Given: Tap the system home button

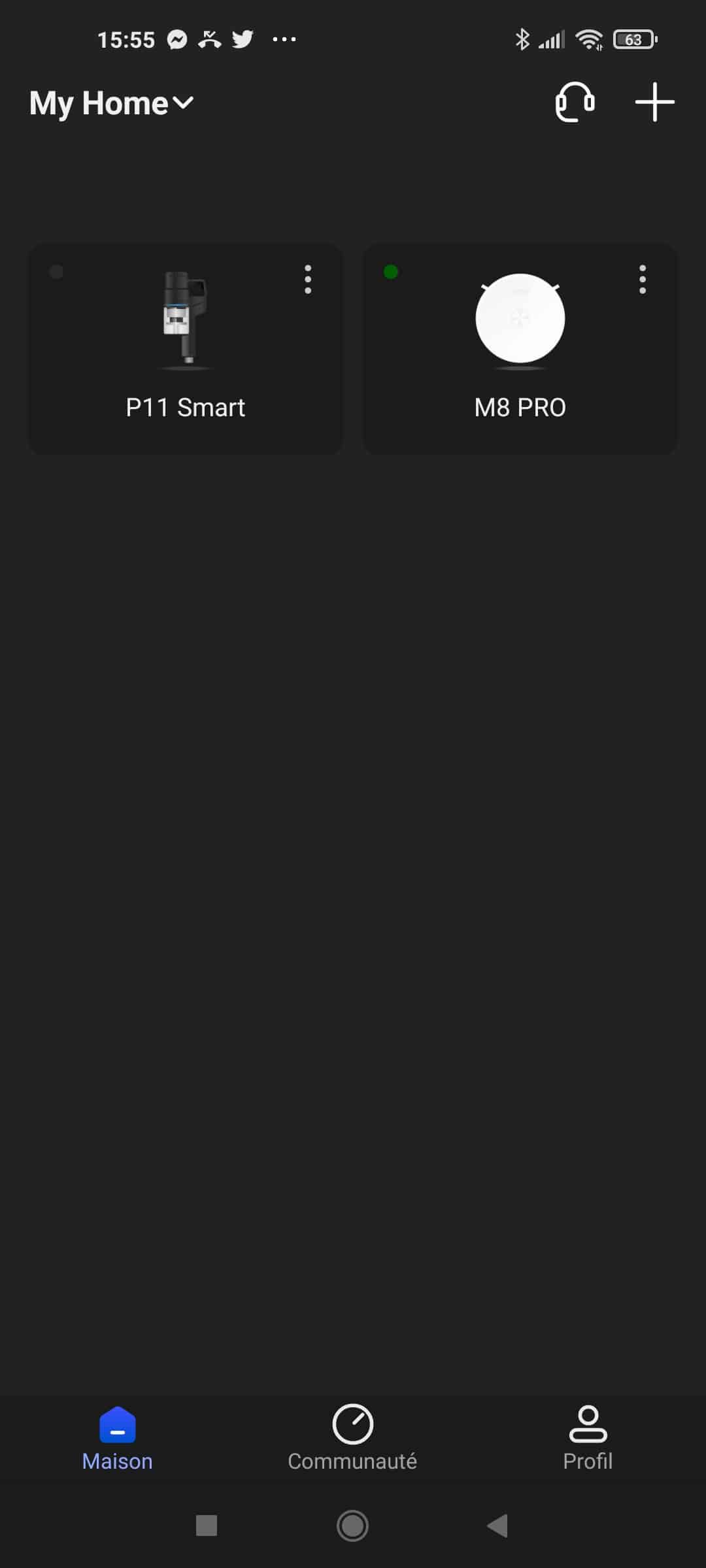Looking at the screenshot, I should tap(352, 1526).
